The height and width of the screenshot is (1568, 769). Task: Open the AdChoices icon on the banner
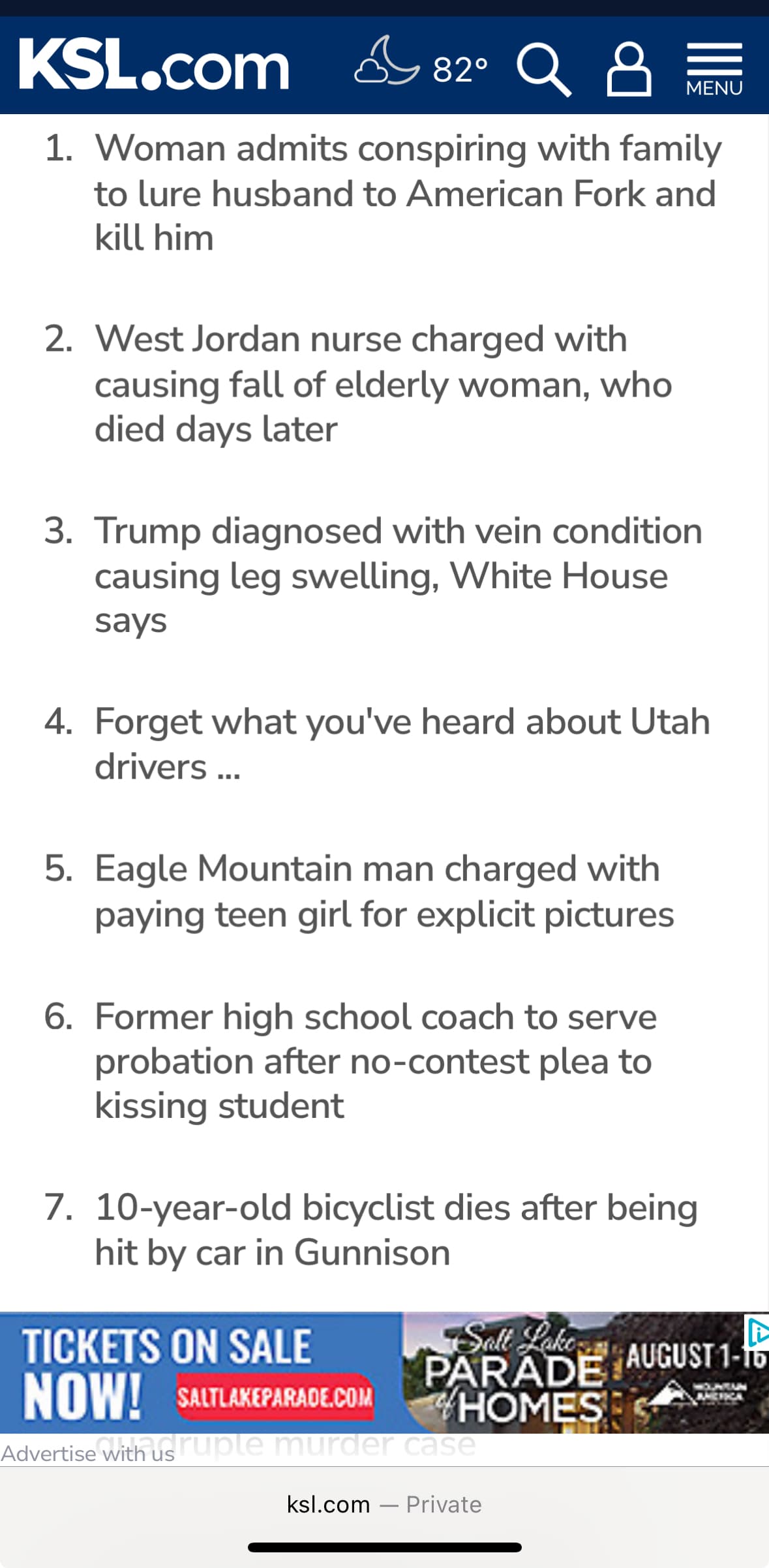coord(757,1332)
